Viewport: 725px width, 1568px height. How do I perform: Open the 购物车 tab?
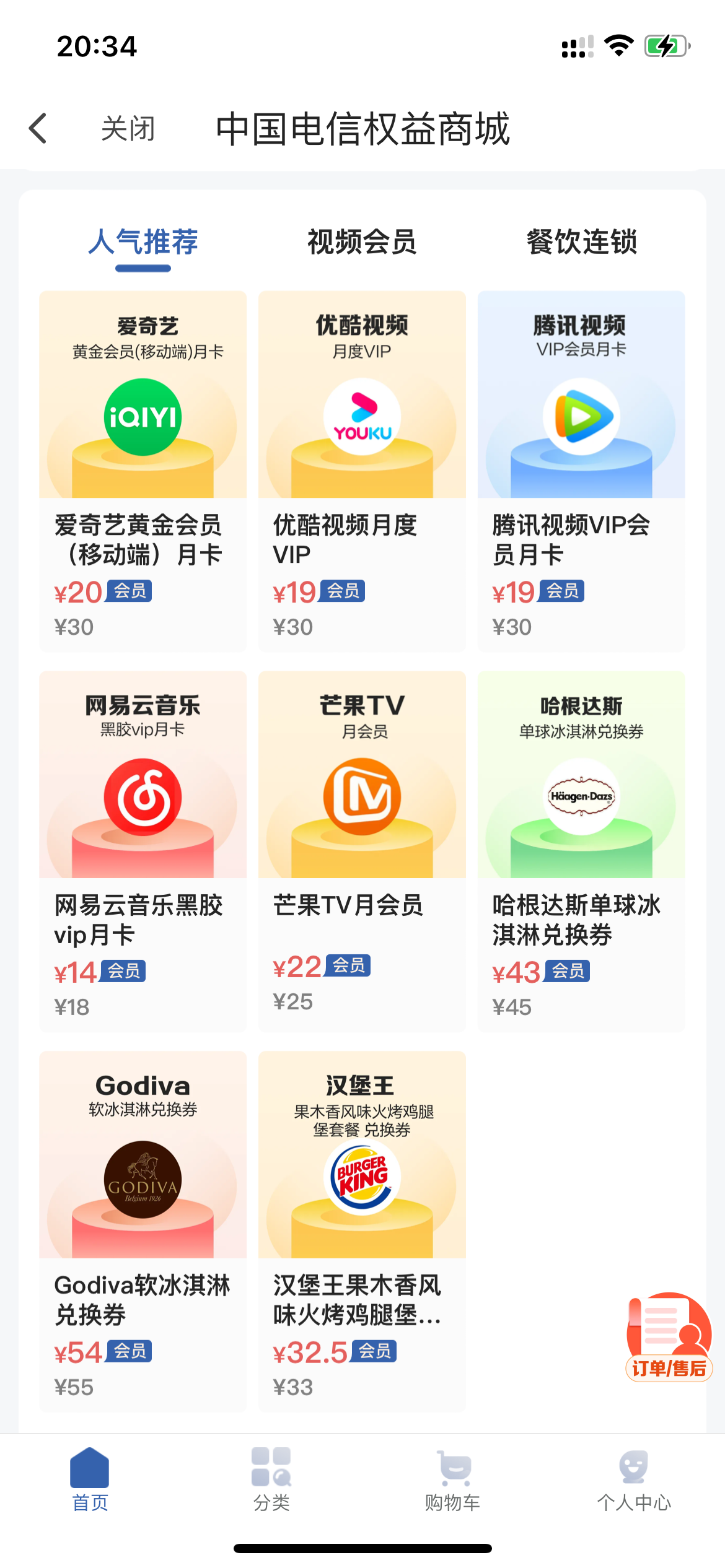point(453,1479)
